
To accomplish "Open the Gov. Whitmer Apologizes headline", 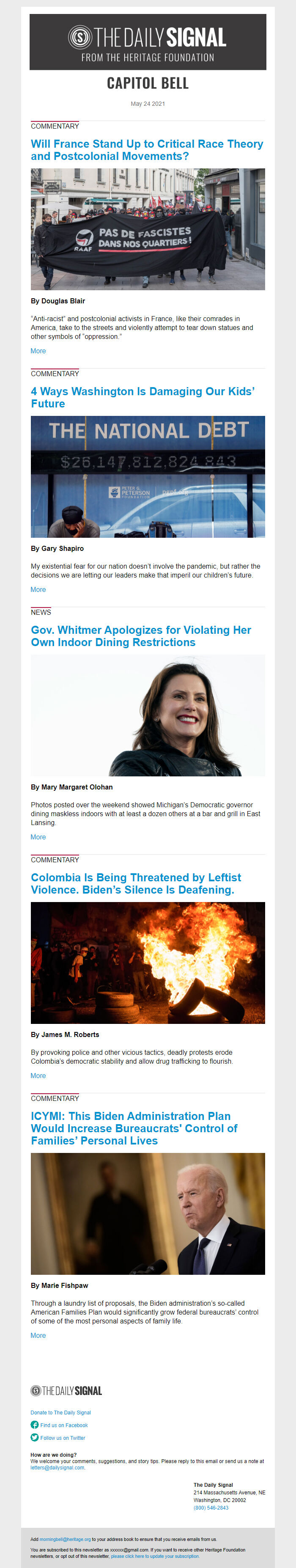I will pyautogui.click(x=140, y=635).
